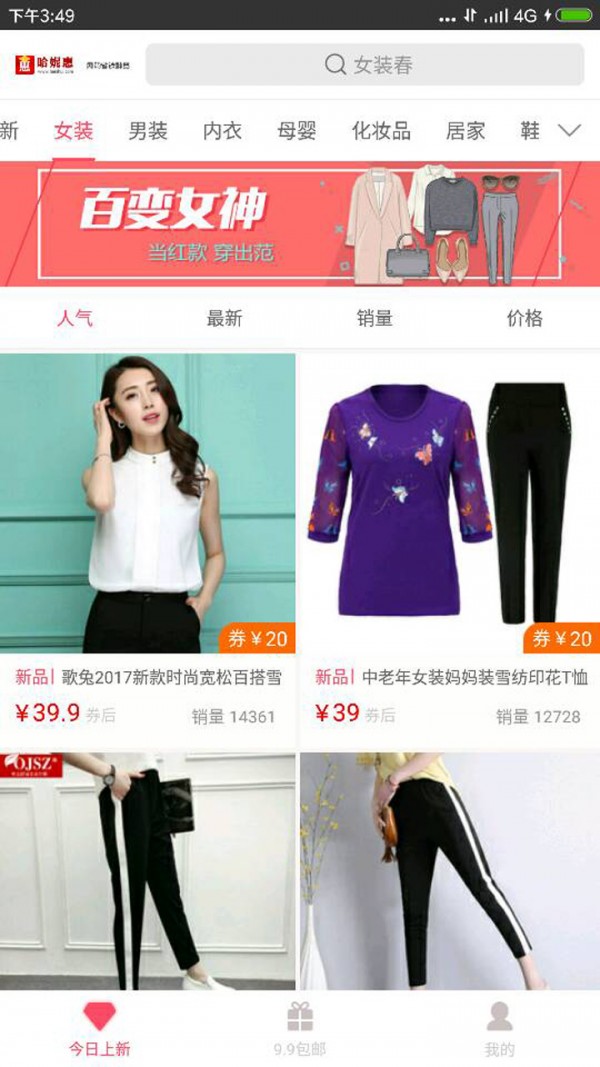Sort products by 价格
This screenshot has width=600, height=1067.
click(524, 318)
